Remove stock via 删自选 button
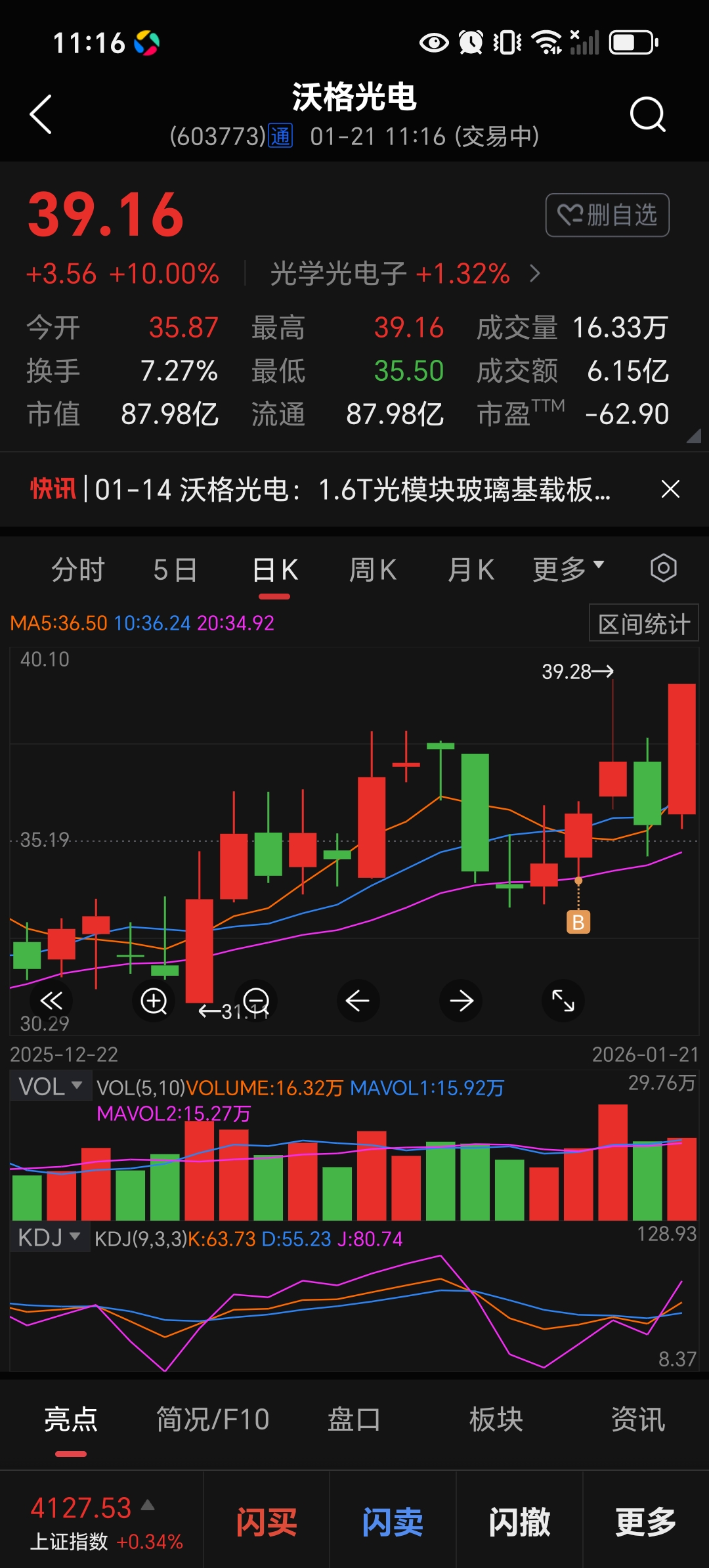The width and height of the screenshot is (709, 1568). tap(607, 215)
